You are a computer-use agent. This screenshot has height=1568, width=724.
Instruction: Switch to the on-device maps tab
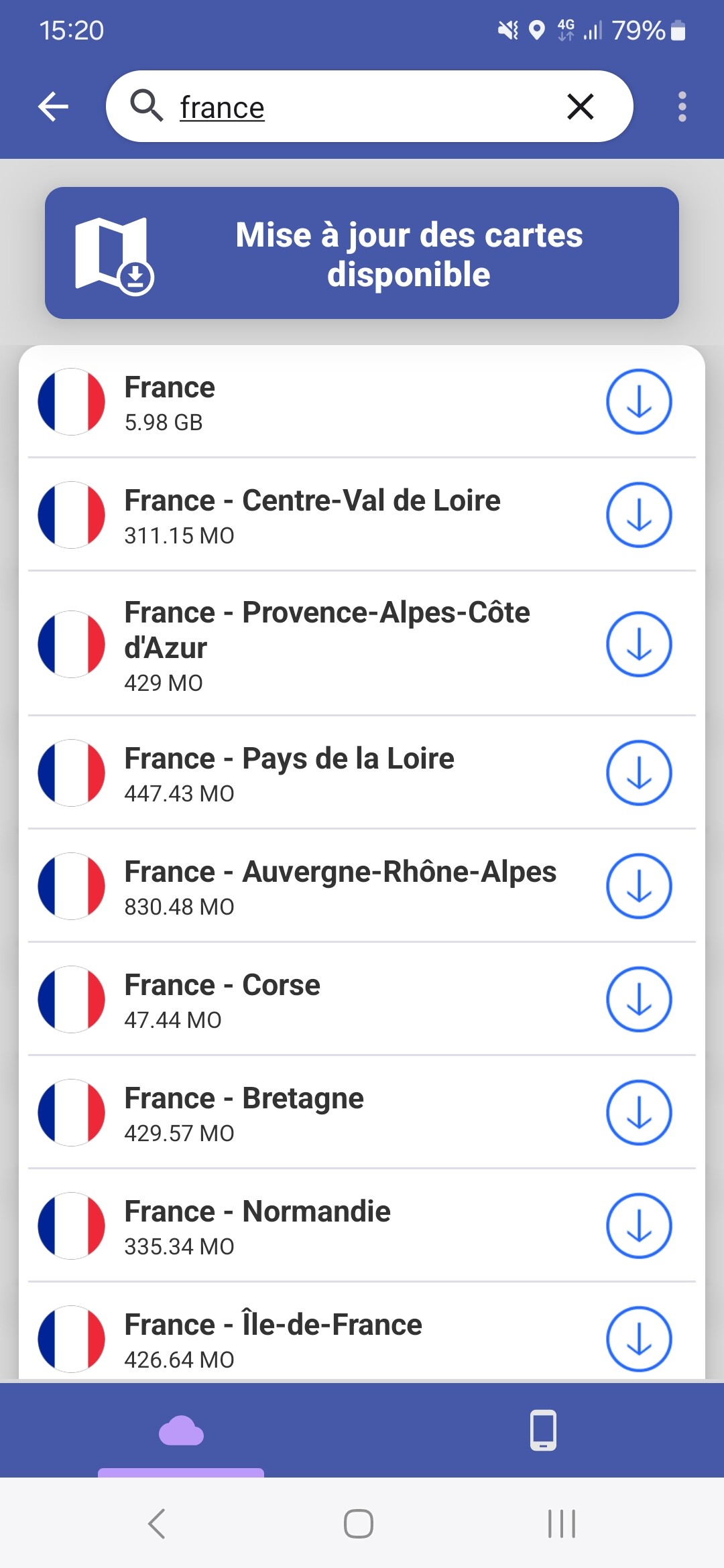coord(543,1431)
